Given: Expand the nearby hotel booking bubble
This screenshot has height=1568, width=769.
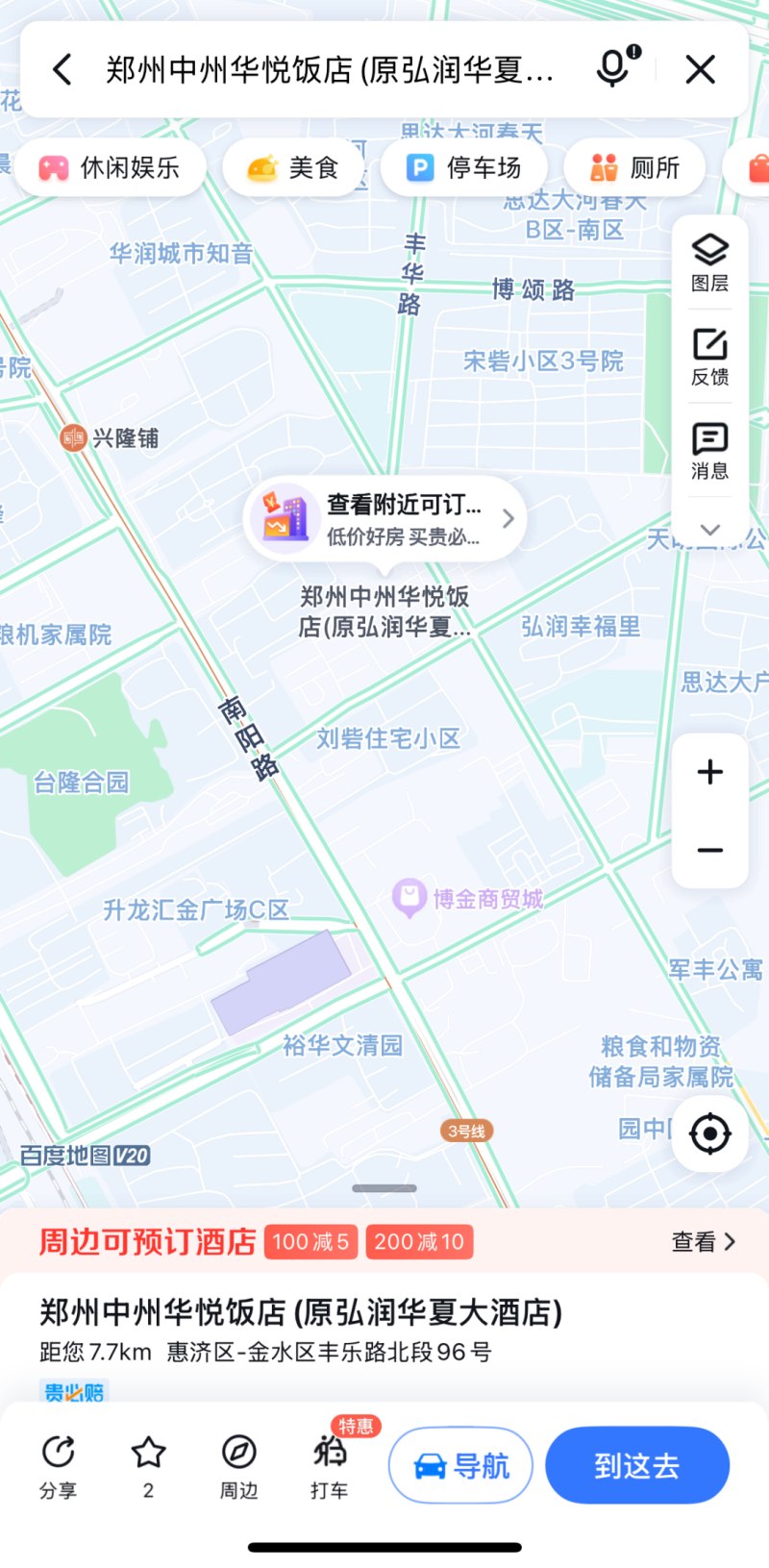Looking at the screenshot, I should (x=508, y=518).
